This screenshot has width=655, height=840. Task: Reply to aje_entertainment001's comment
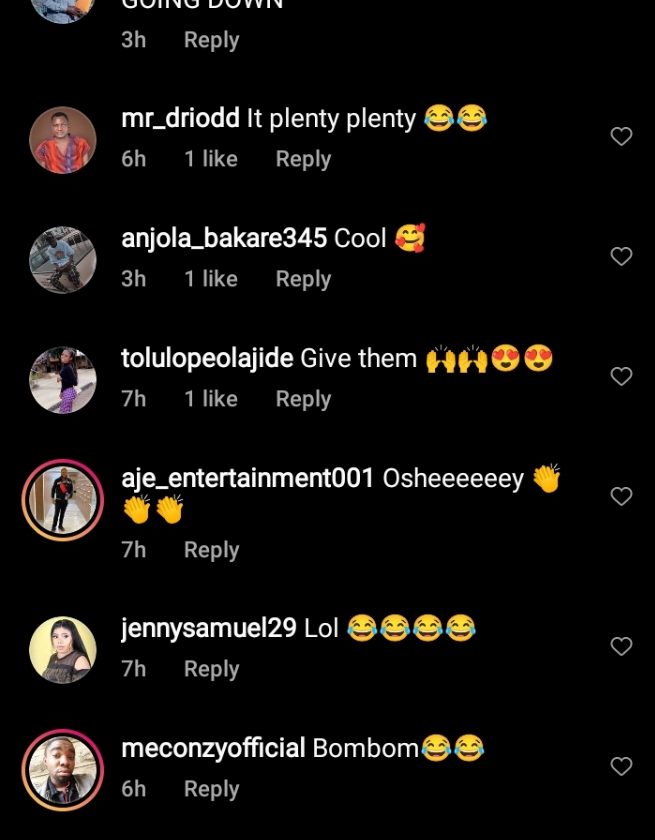(211, 550)
